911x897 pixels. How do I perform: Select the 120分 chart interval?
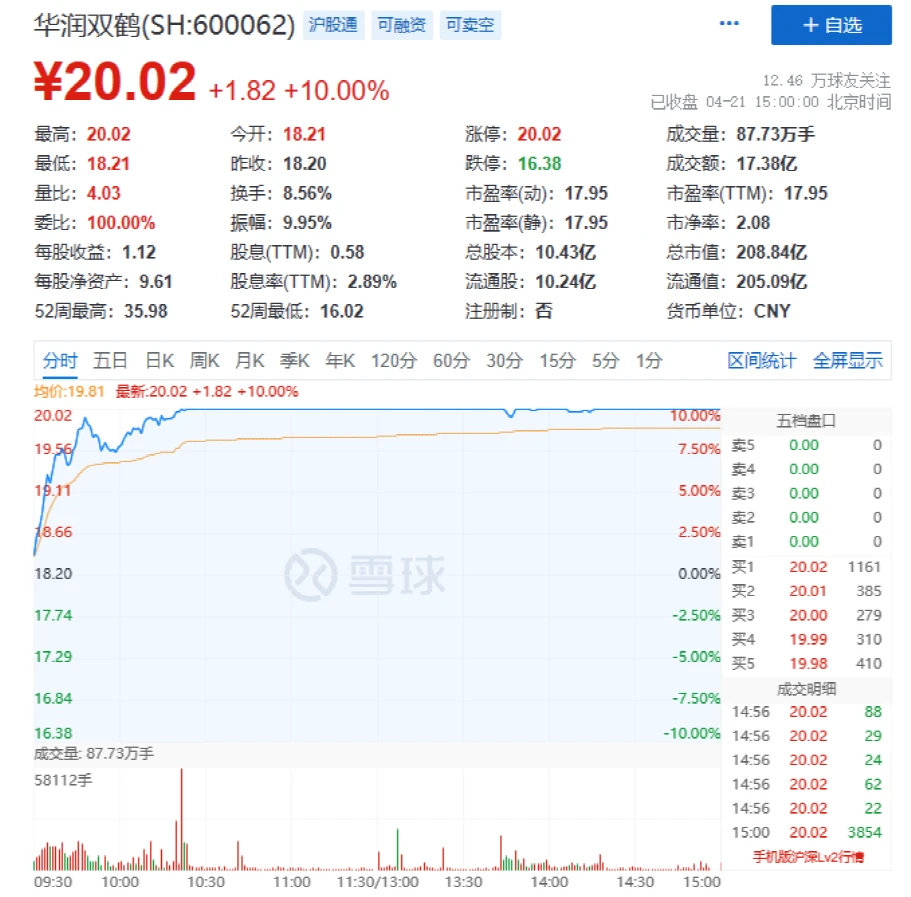click(x=393, y=361)
